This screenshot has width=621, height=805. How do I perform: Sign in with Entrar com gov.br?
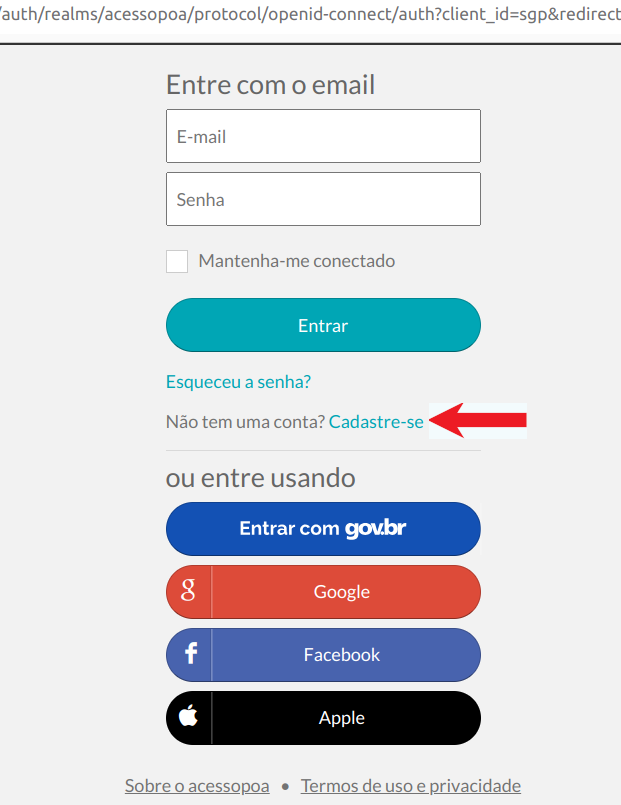tap(323, 529)
